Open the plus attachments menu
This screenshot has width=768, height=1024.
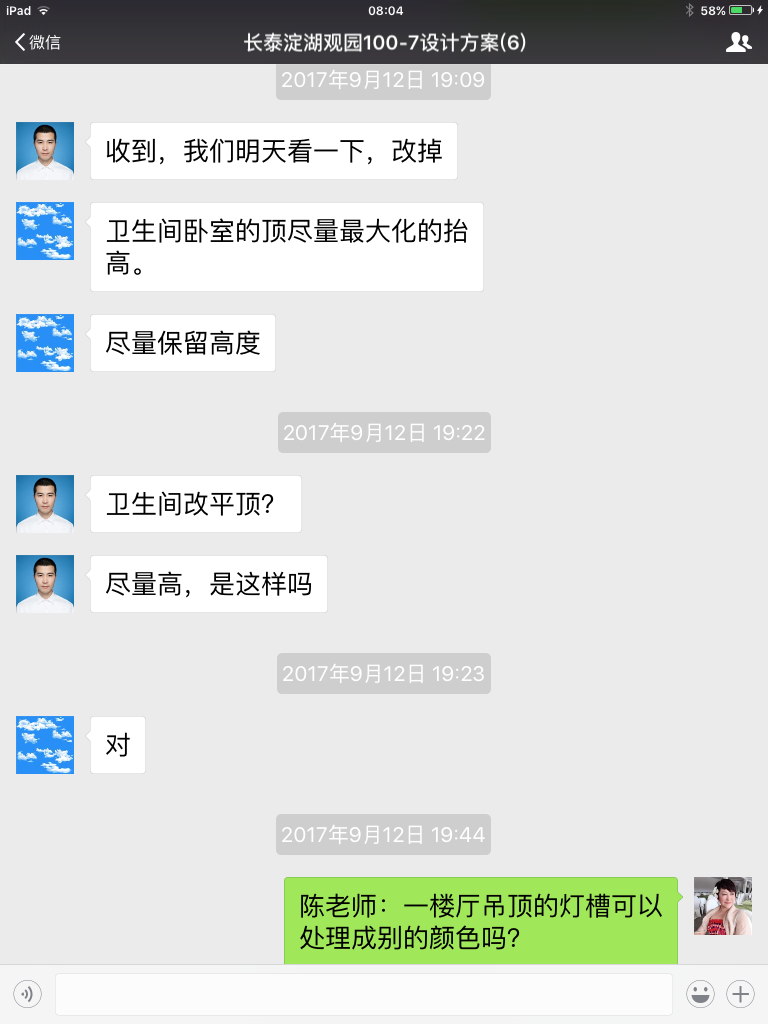click(740, 994)
